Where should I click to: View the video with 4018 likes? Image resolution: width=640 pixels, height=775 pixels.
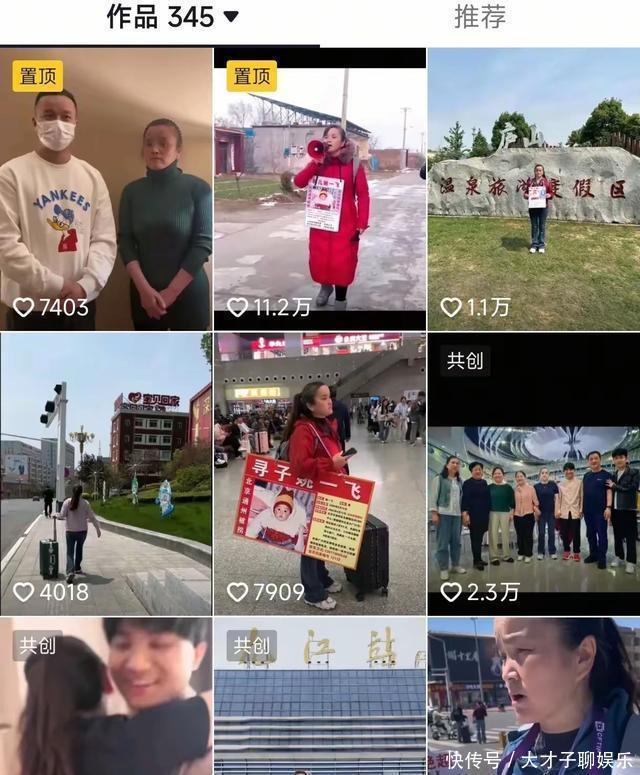point(105,473)
